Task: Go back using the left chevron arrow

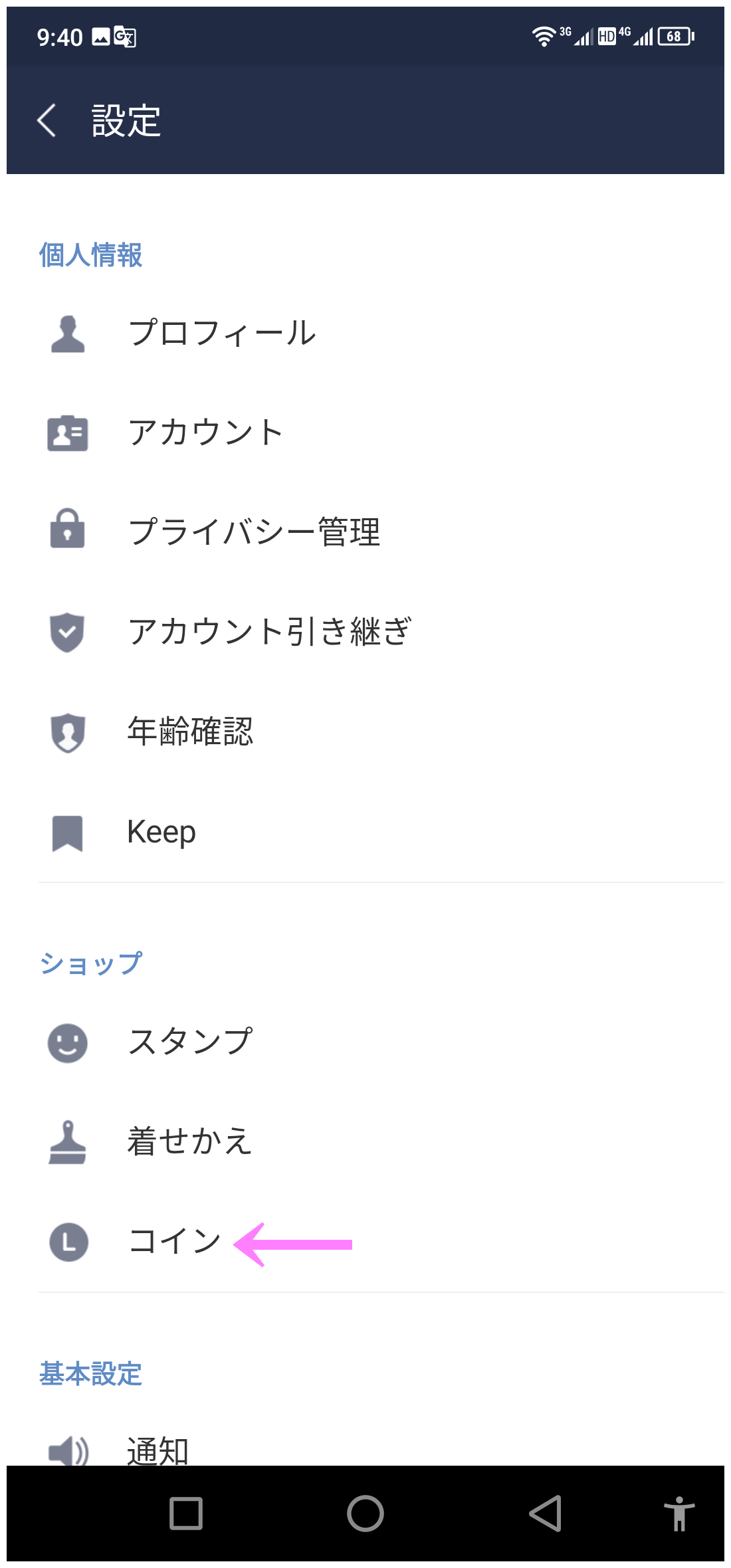Action: [47, 121]
